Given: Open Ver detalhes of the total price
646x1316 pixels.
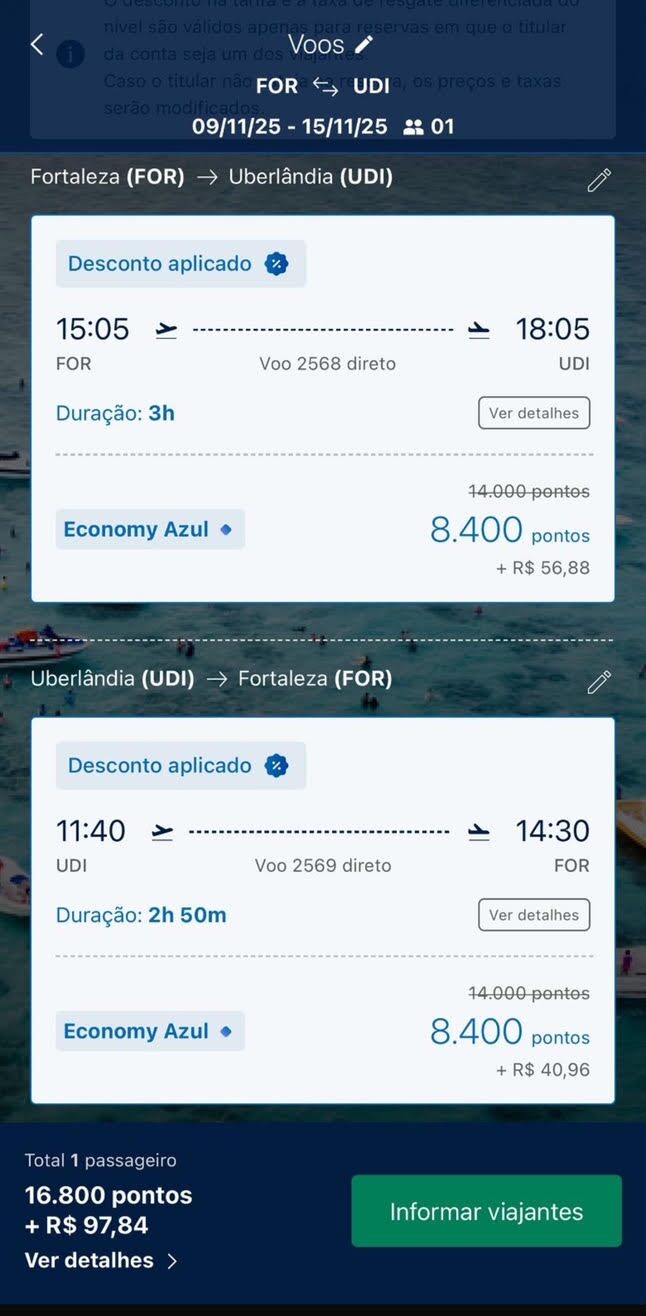Looking at the screenshot, I should point(100,1260).
